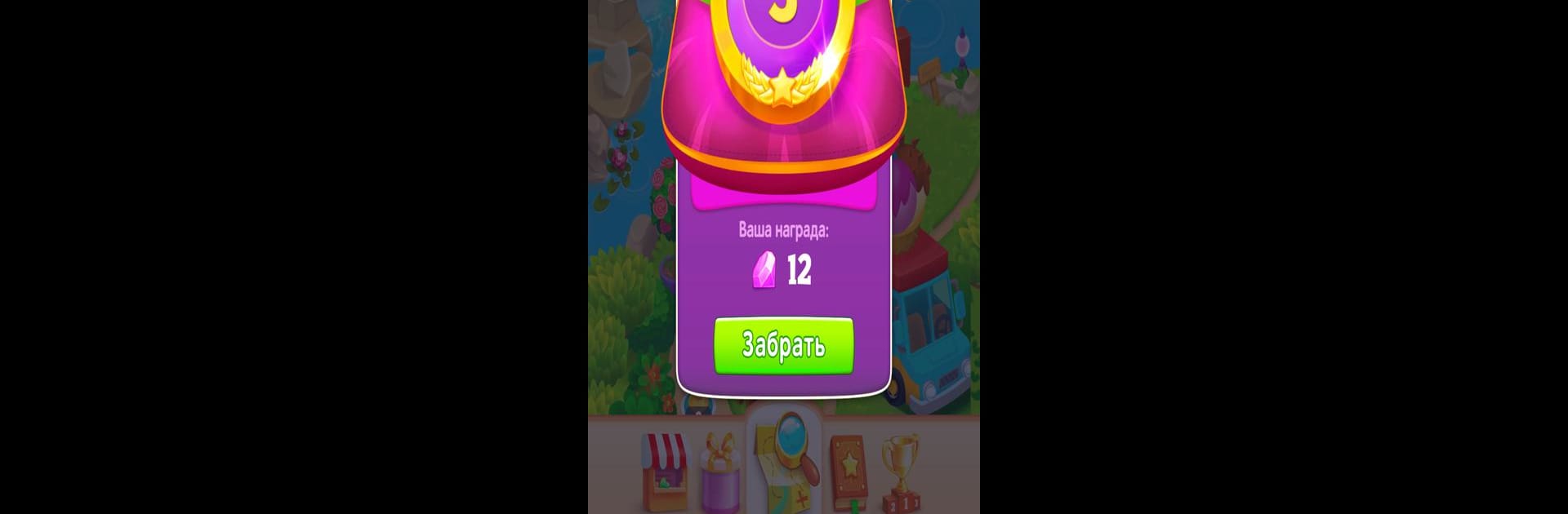Open the trophy leaderboard tab
This screenshot has width=1568, height=514.
[x=901, y=472]
